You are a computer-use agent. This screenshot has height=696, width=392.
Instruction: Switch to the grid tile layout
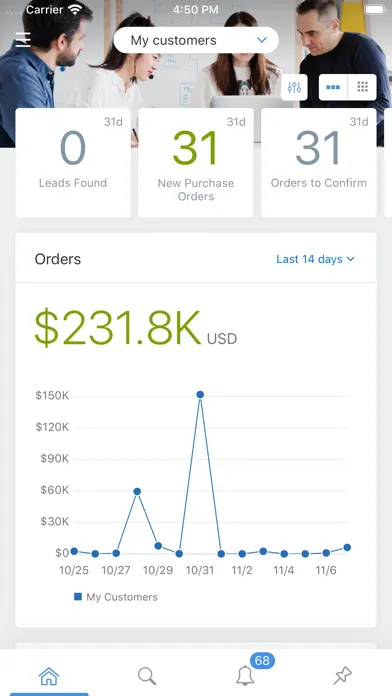point(362,87)
